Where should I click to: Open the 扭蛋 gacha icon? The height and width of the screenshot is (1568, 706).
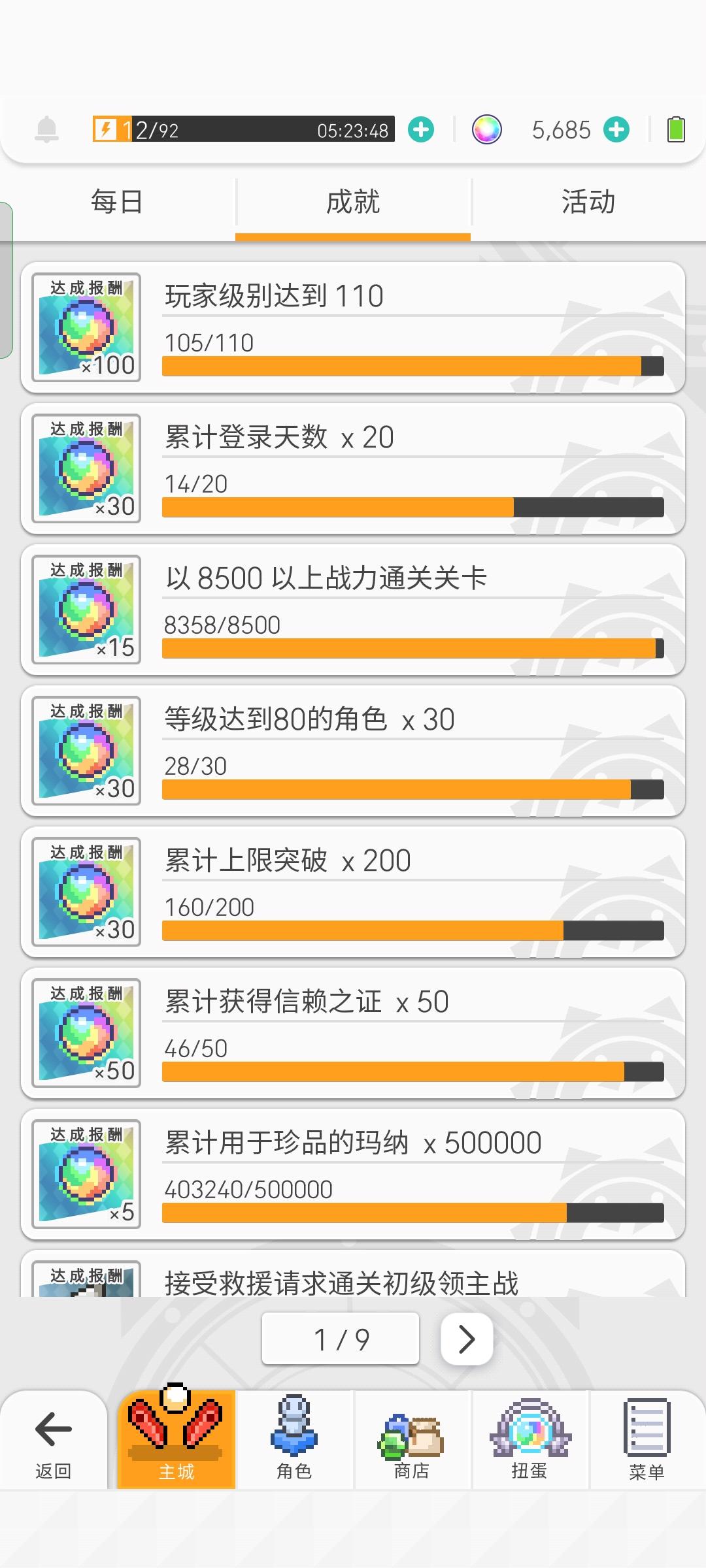click(x=528, y=1431)
